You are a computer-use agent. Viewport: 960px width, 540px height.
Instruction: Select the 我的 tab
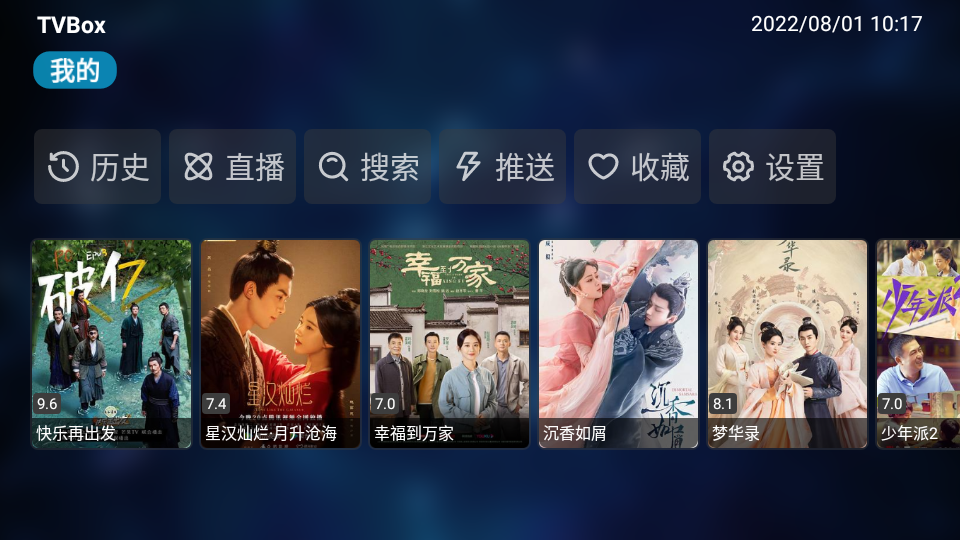(x=75, y=71)
